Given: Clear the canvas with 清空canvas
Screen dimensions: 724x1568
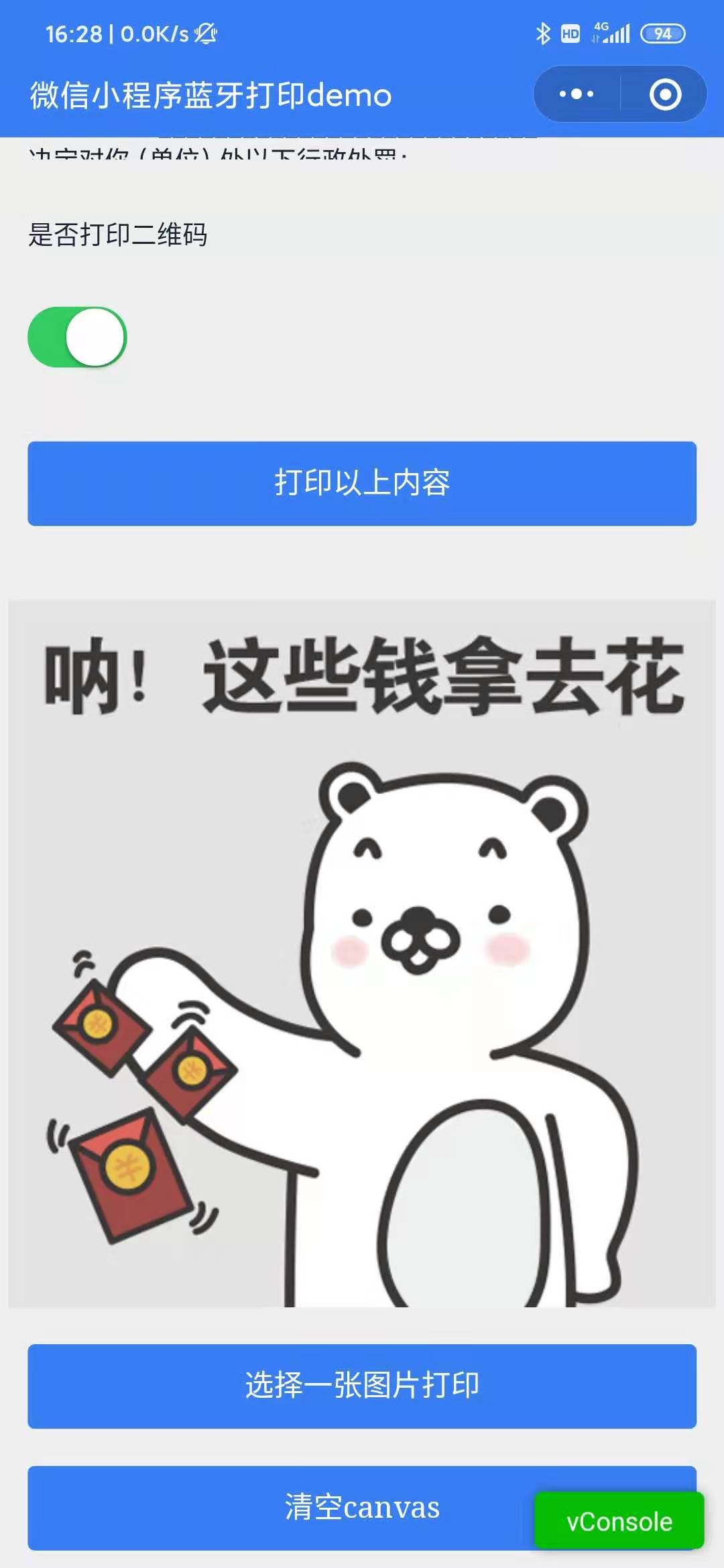Looking at the screenshot, I should coord(282,1508).
